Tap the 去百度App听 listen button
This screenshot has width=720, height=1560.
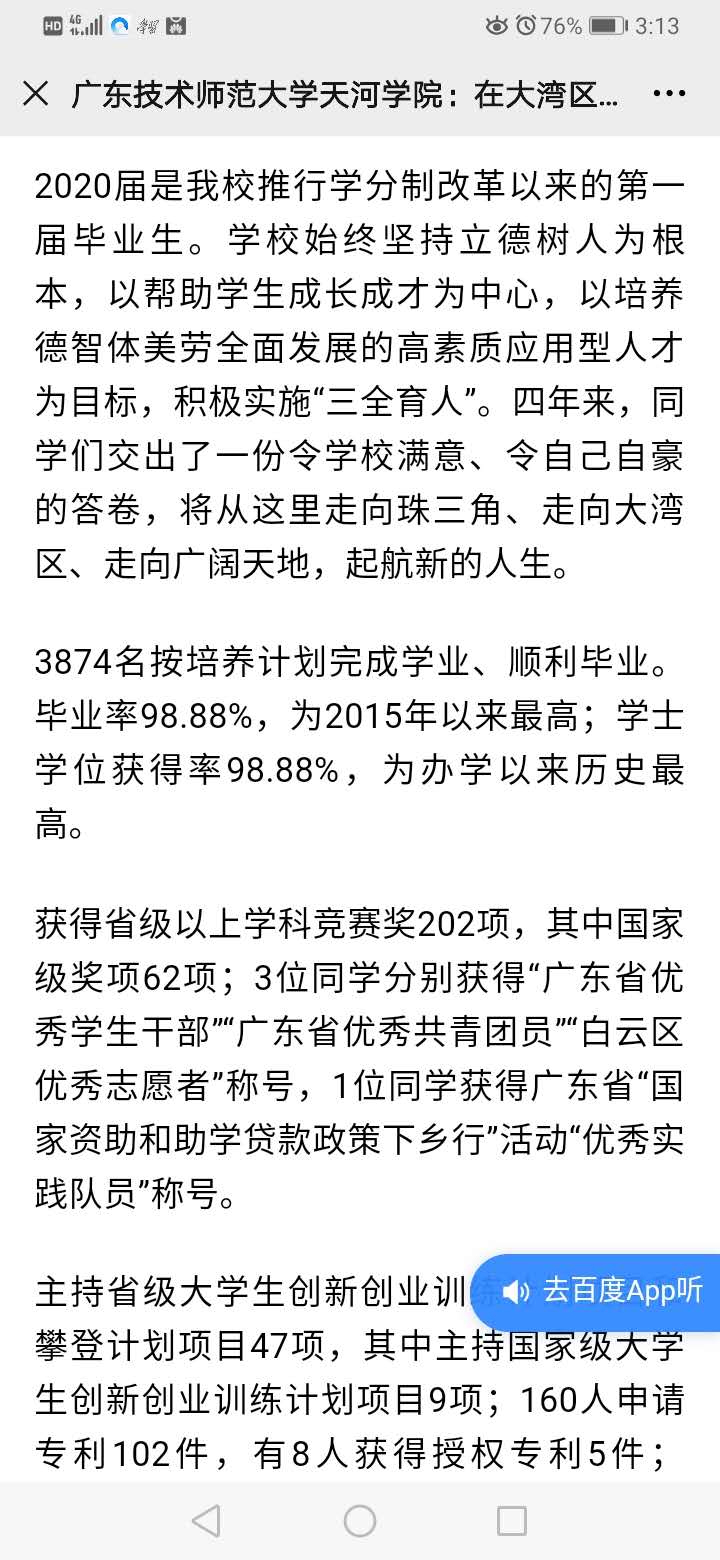point(596,1291)
